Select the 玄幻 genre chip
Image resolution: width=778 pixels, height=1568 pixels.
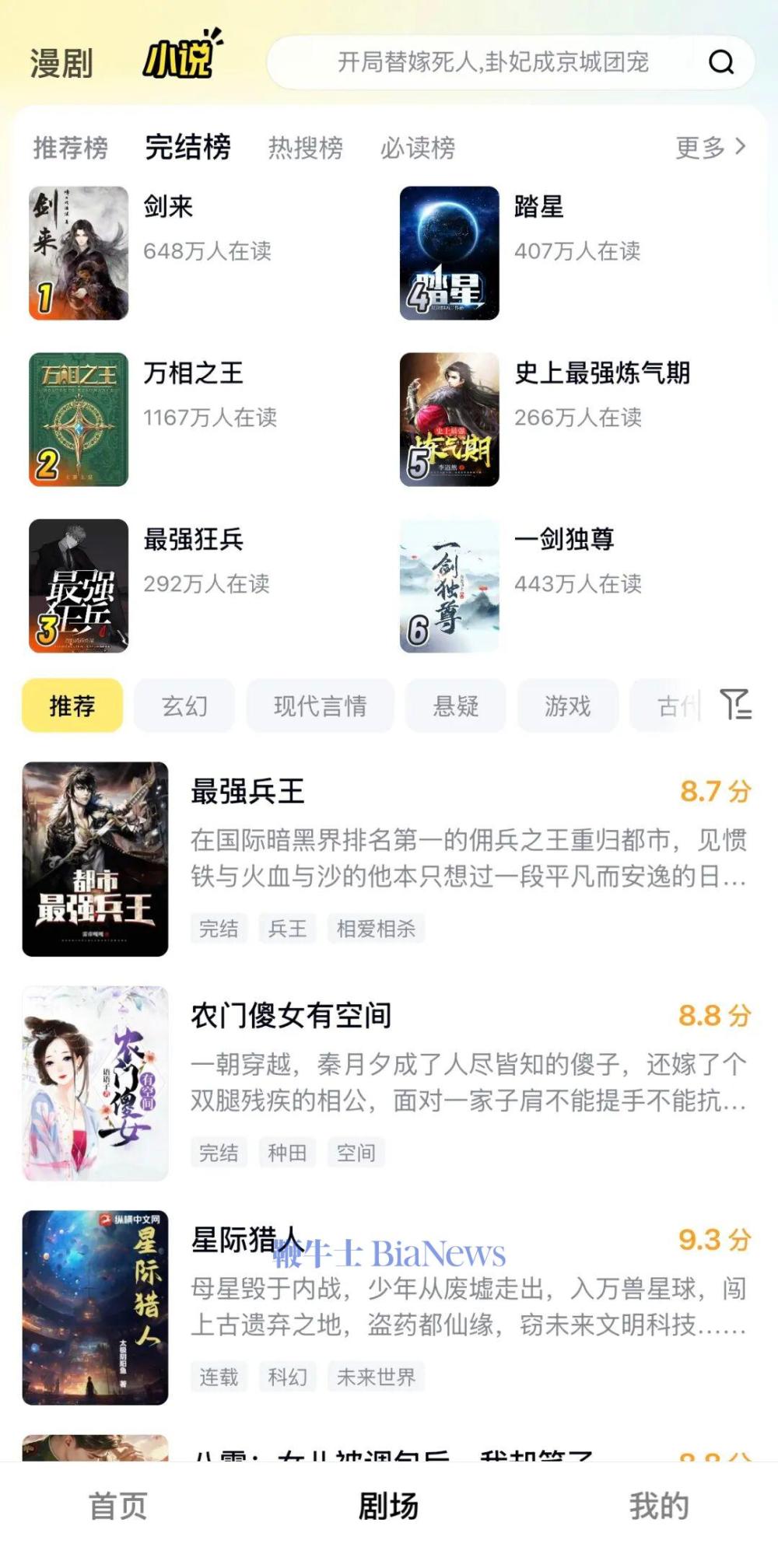184,705
